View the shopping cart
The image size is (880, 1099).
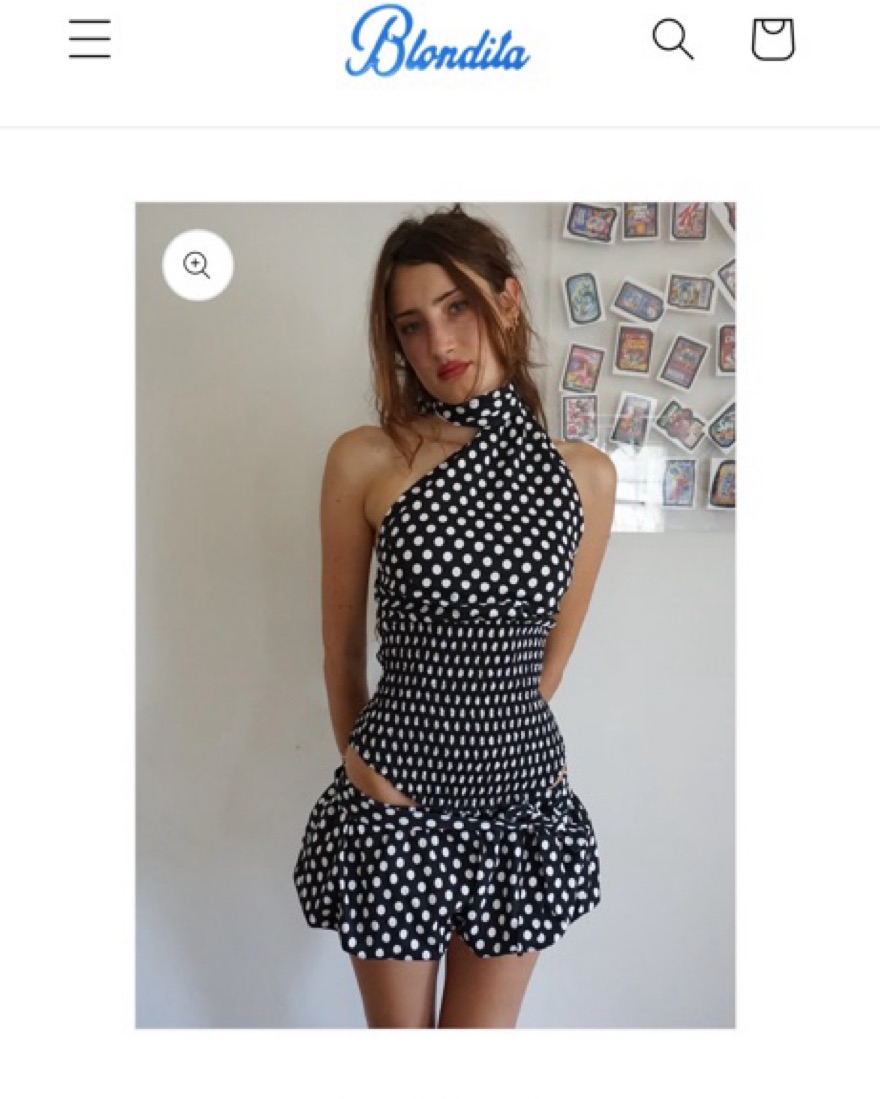point(772,40)
